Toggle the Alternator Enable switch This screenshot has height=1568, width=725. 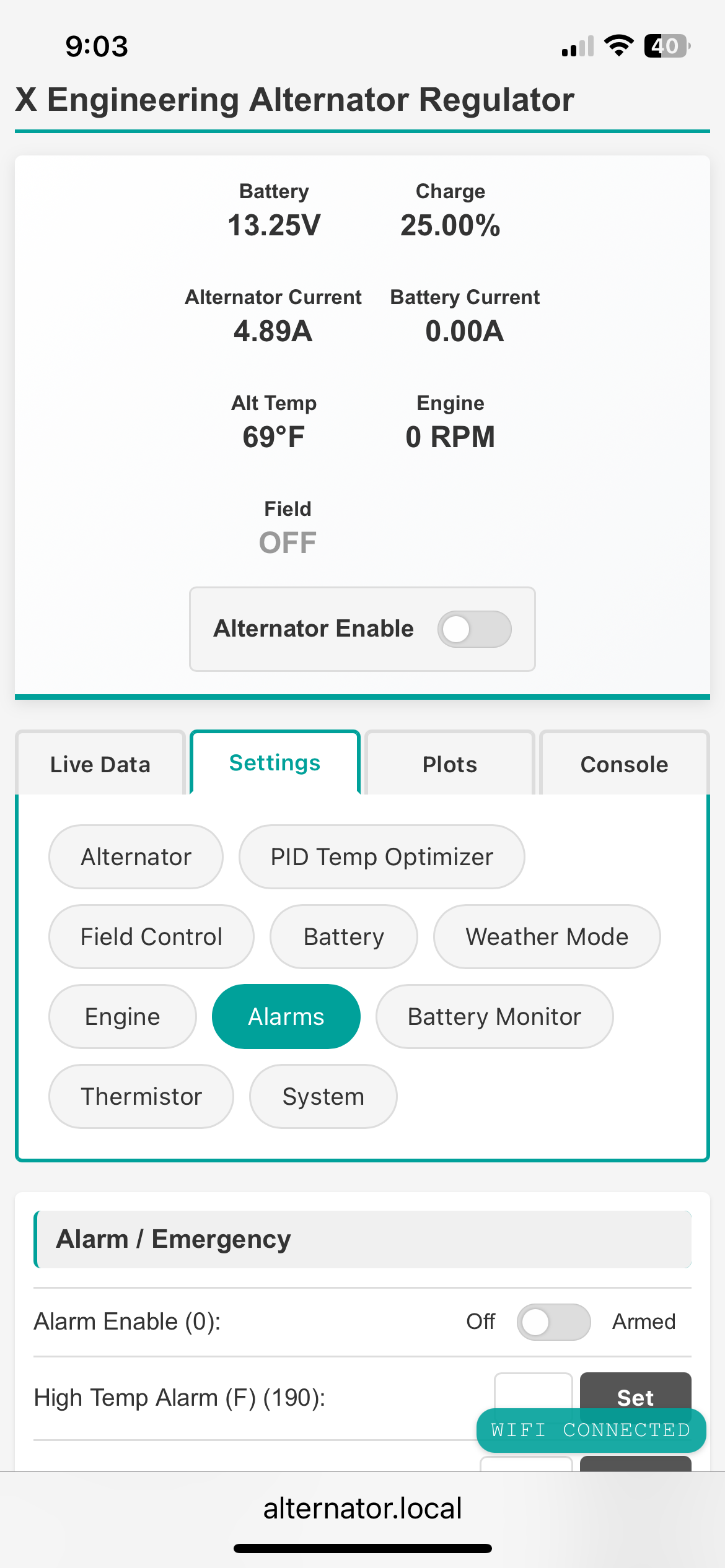click(474, 629)
